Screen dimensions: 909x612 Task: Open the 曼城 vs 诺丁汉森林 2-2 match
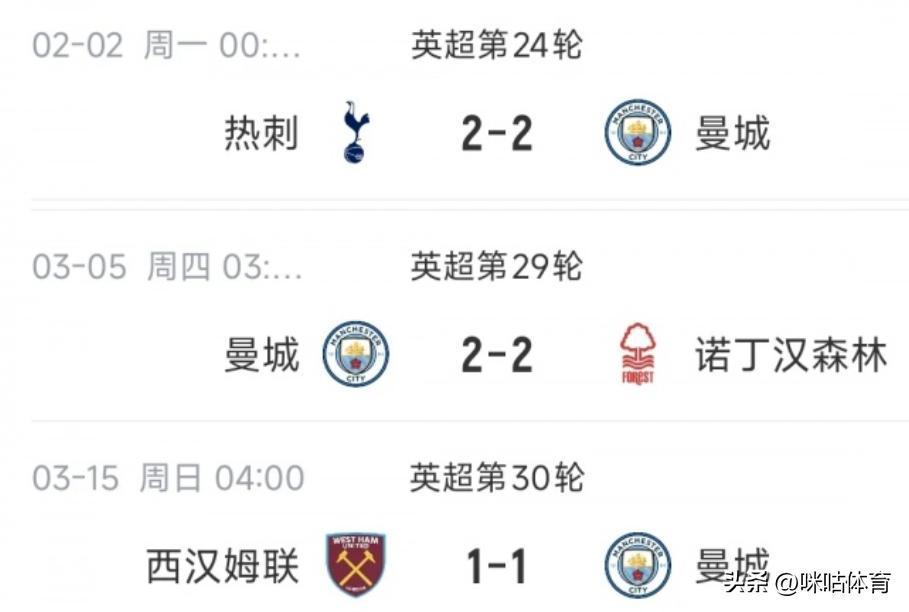click(497, 355)
